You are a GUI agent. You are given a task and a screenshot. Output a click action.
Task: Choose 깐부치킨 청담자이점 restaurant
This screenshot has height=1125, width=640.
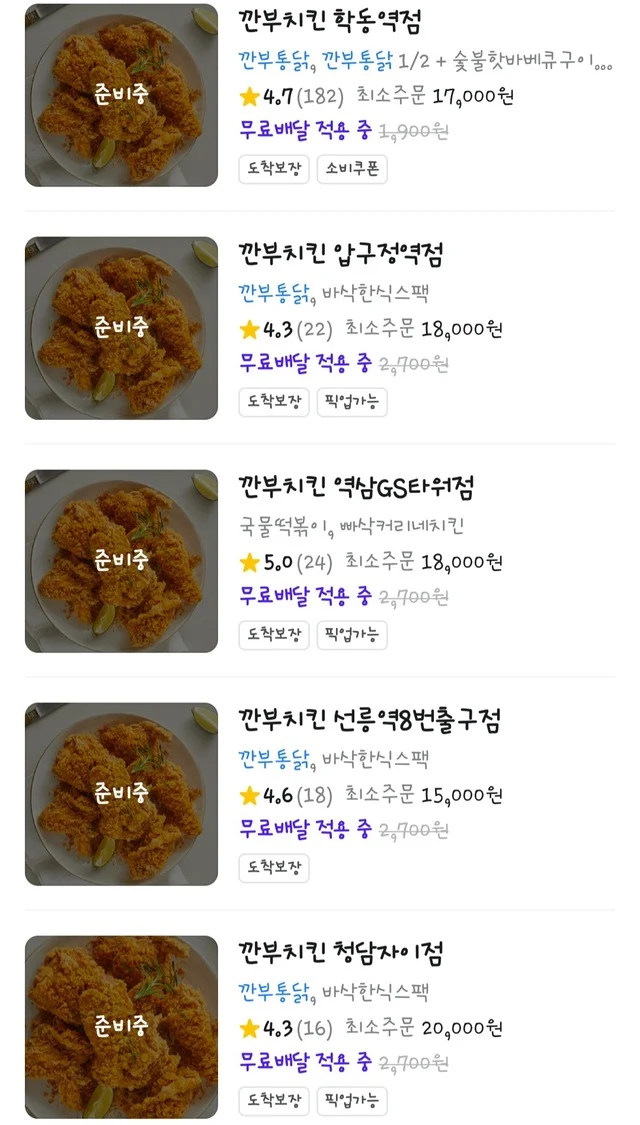click(340, 951)
